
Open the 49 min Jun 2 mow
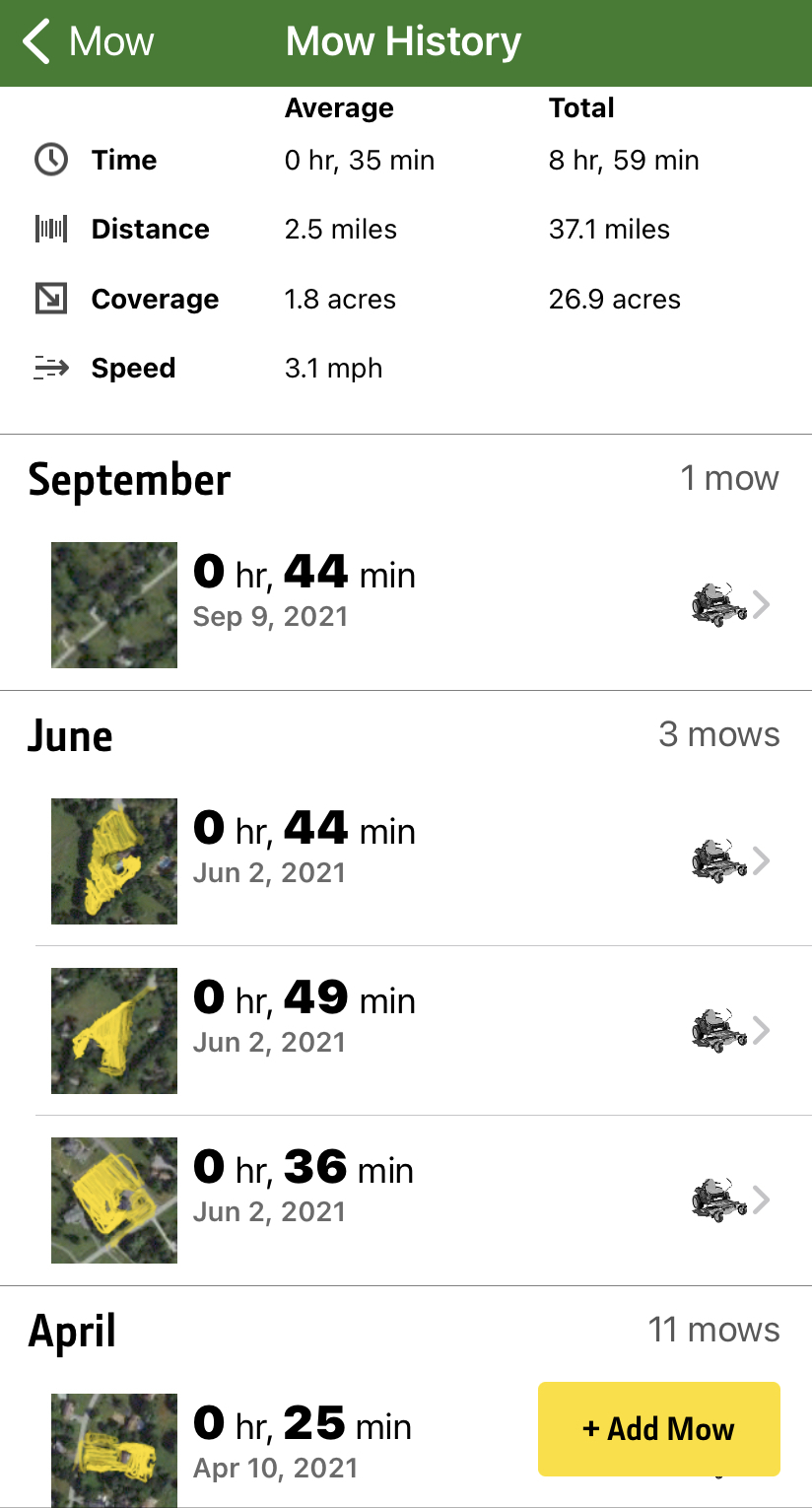(404, 1030)
